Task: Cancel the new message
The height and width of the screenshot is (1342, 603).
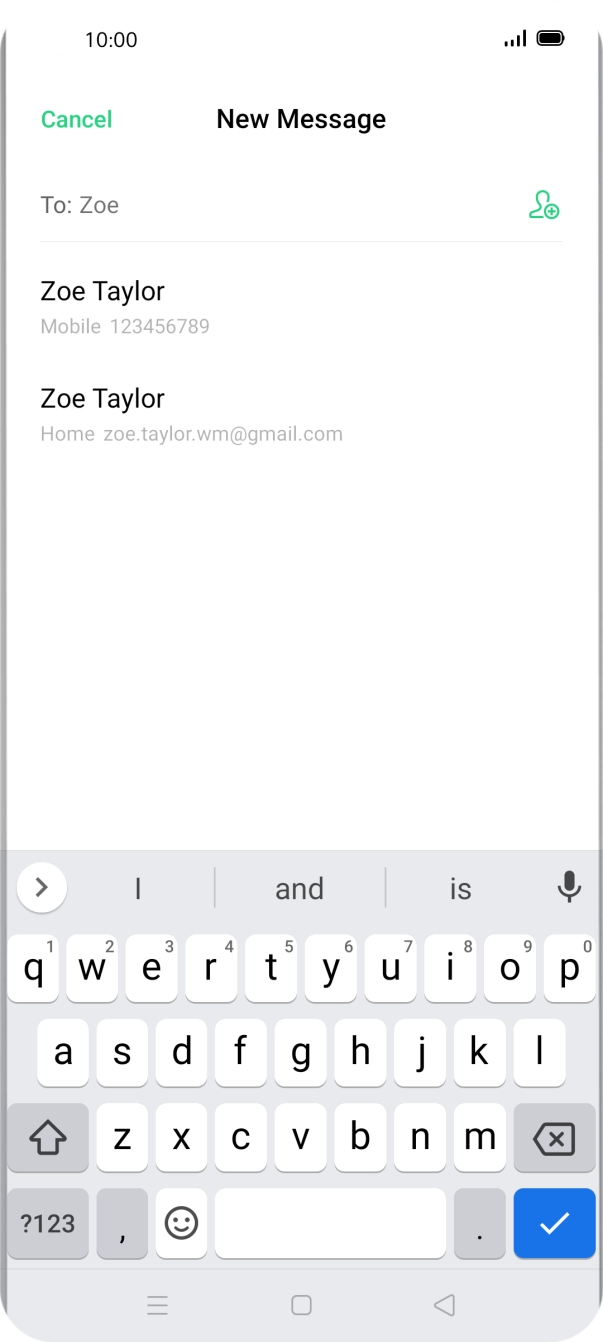Action: click(x=76, y=119)
